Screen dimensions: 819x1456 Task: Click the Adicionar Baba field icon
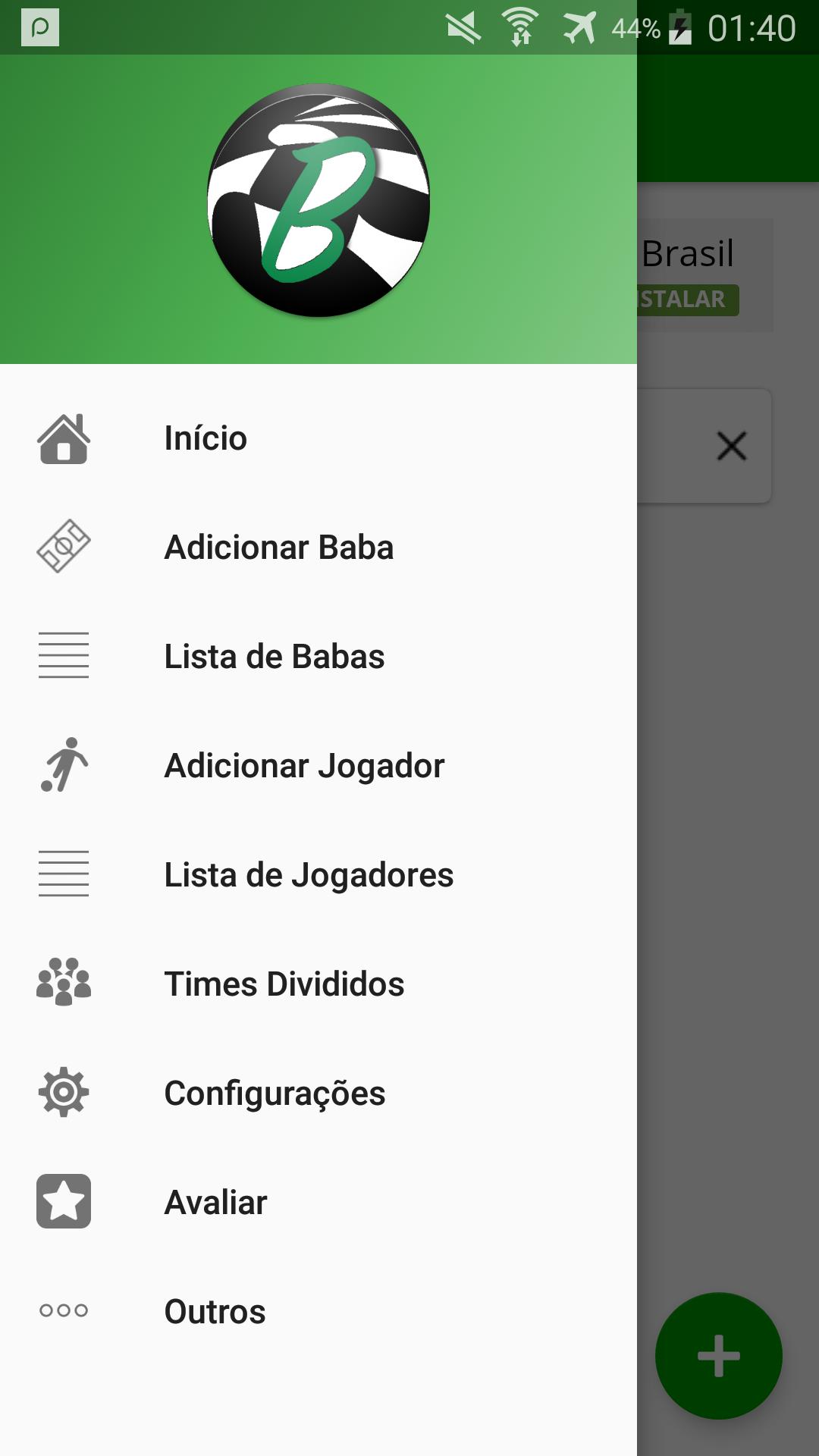coord(64,547)
